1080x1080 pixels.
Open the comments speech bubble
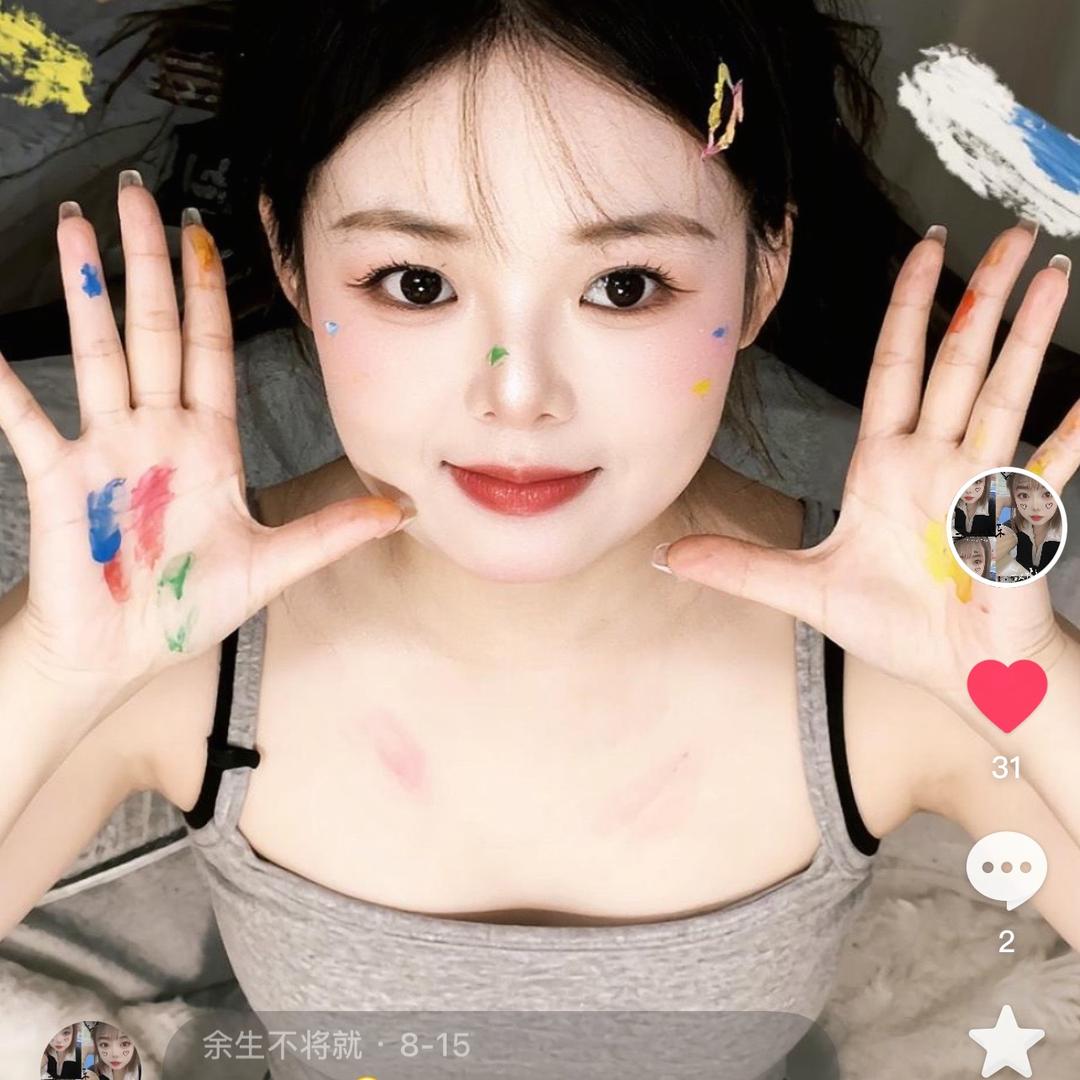1006,870
